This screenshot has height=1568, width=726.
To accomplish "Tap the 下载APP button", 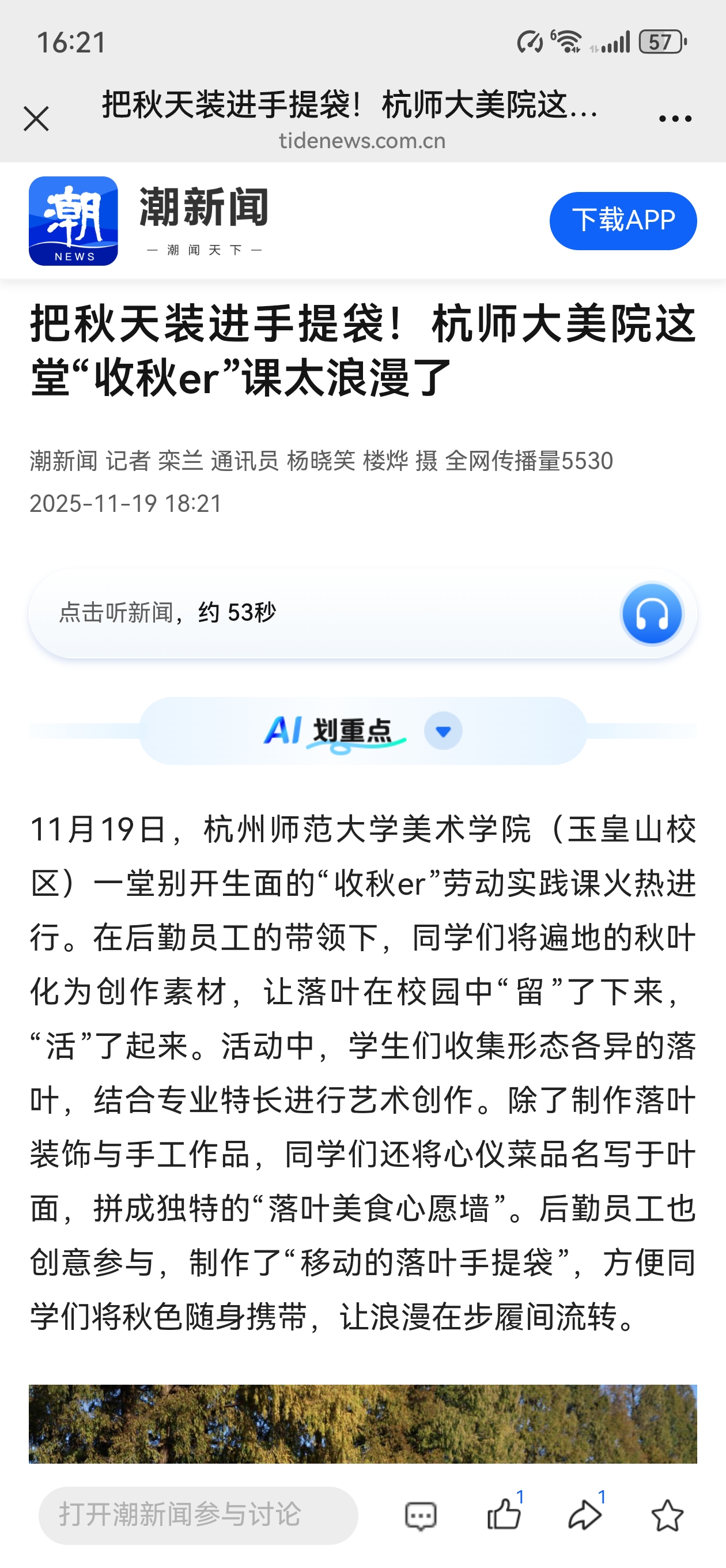I will [x=622, y=221].
